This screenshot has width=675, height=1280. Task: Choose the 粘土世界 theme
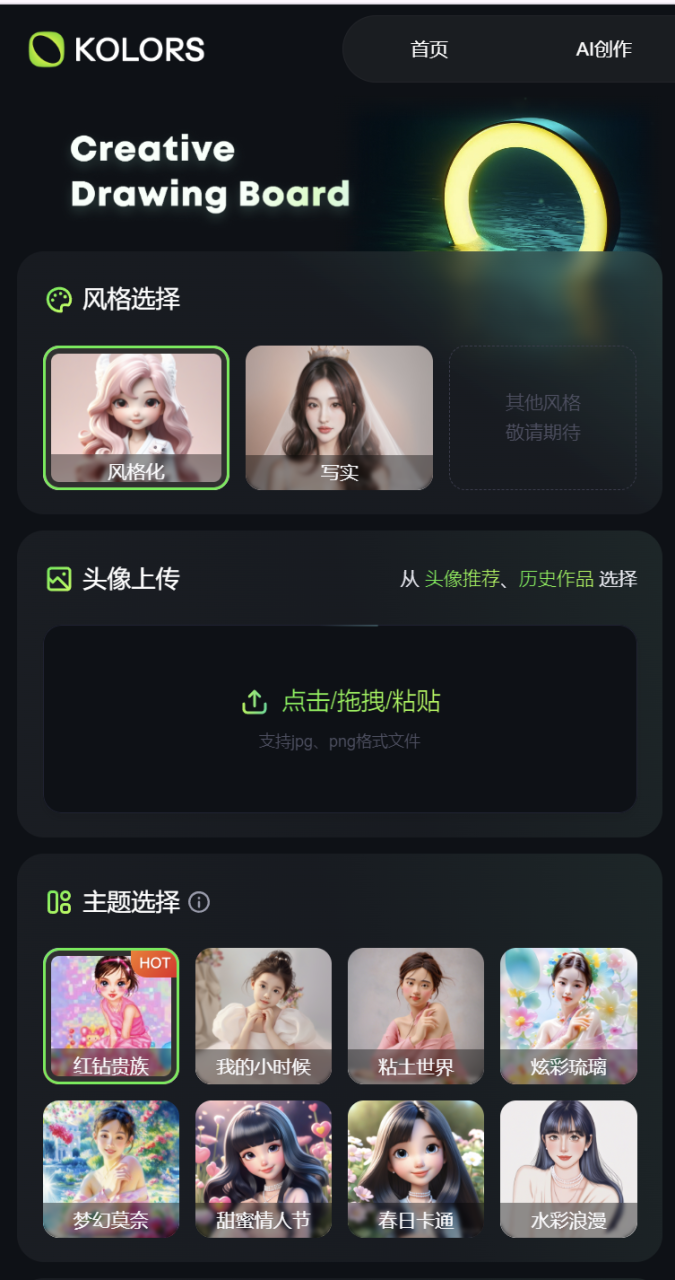pyautogui.click(x=415, y=1015)
